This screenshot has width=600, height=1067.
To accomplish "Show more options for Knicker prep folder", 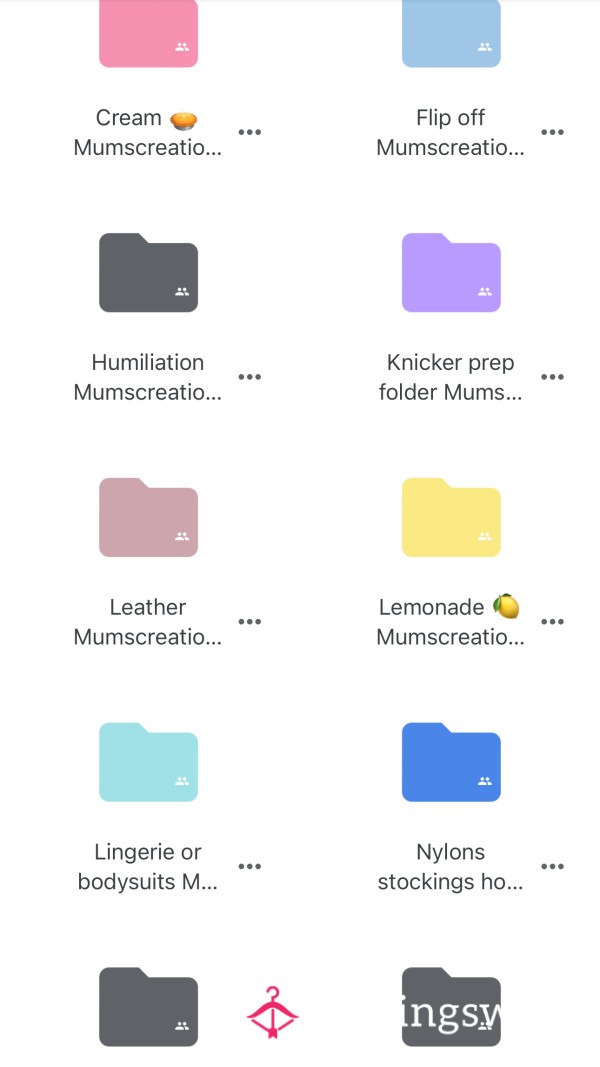I will 552,377.
